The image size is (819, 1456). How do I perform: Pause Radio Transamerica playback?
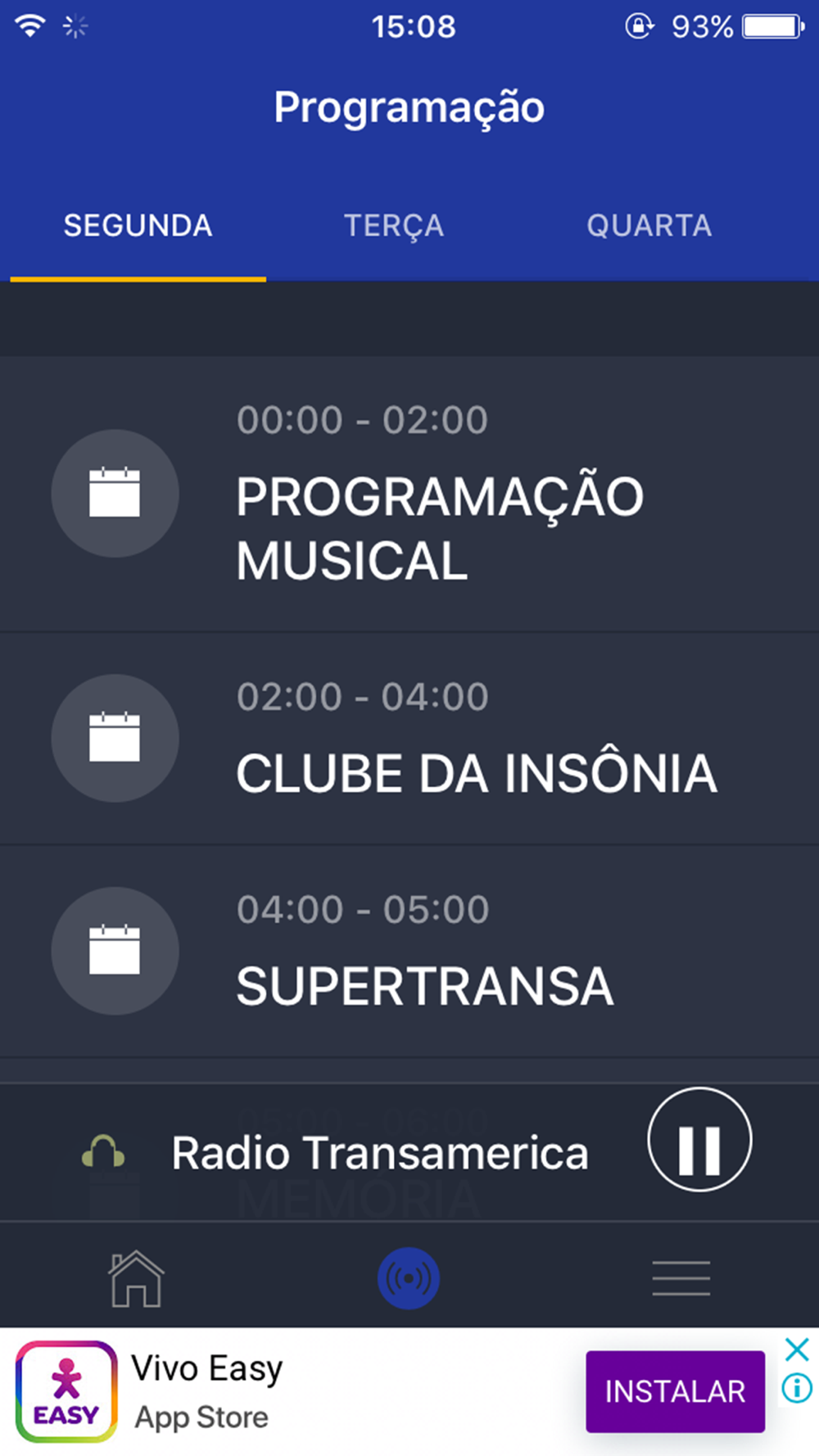coord(699,1139)
